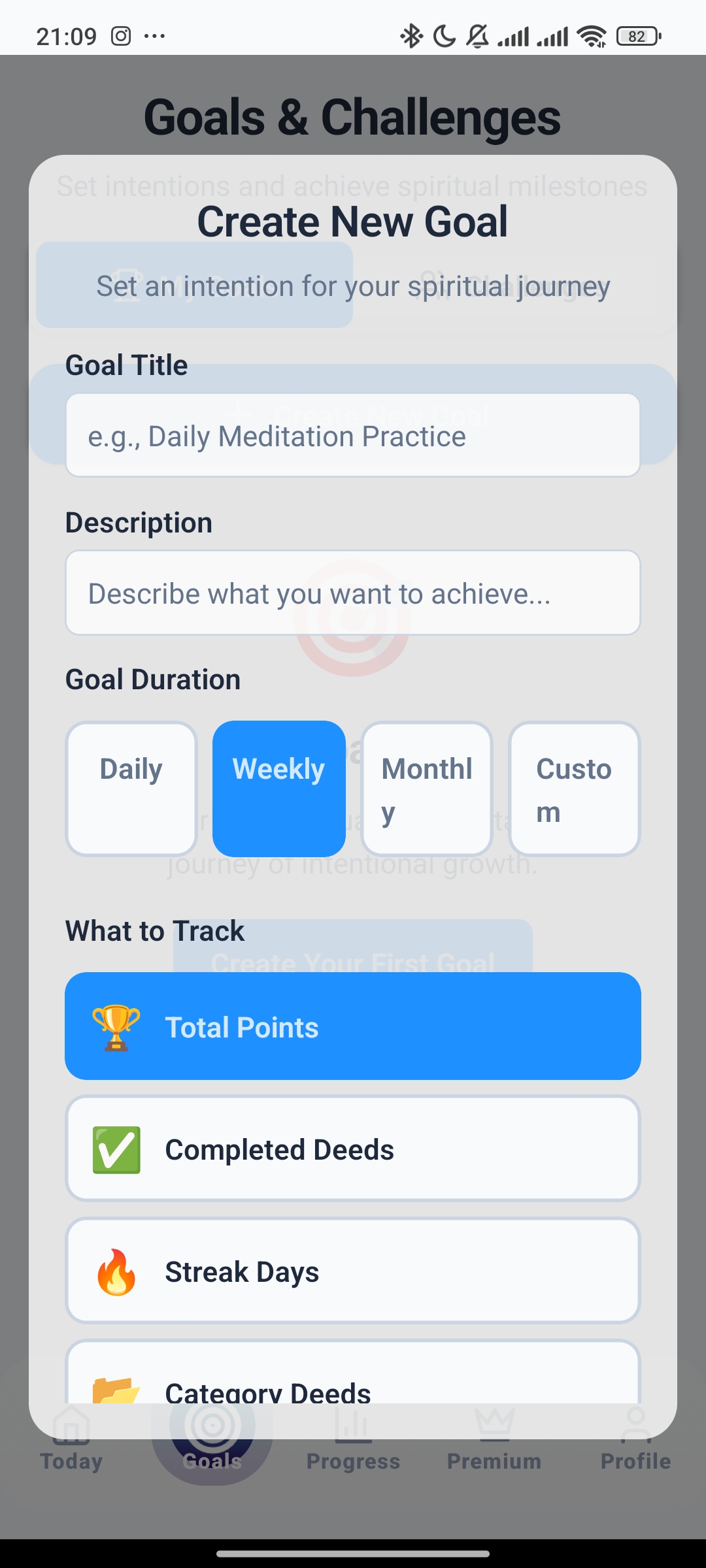Choose Streak Days as tracking metric
Viewport: 706px width, 1568px height.
tap(353, 1270)
